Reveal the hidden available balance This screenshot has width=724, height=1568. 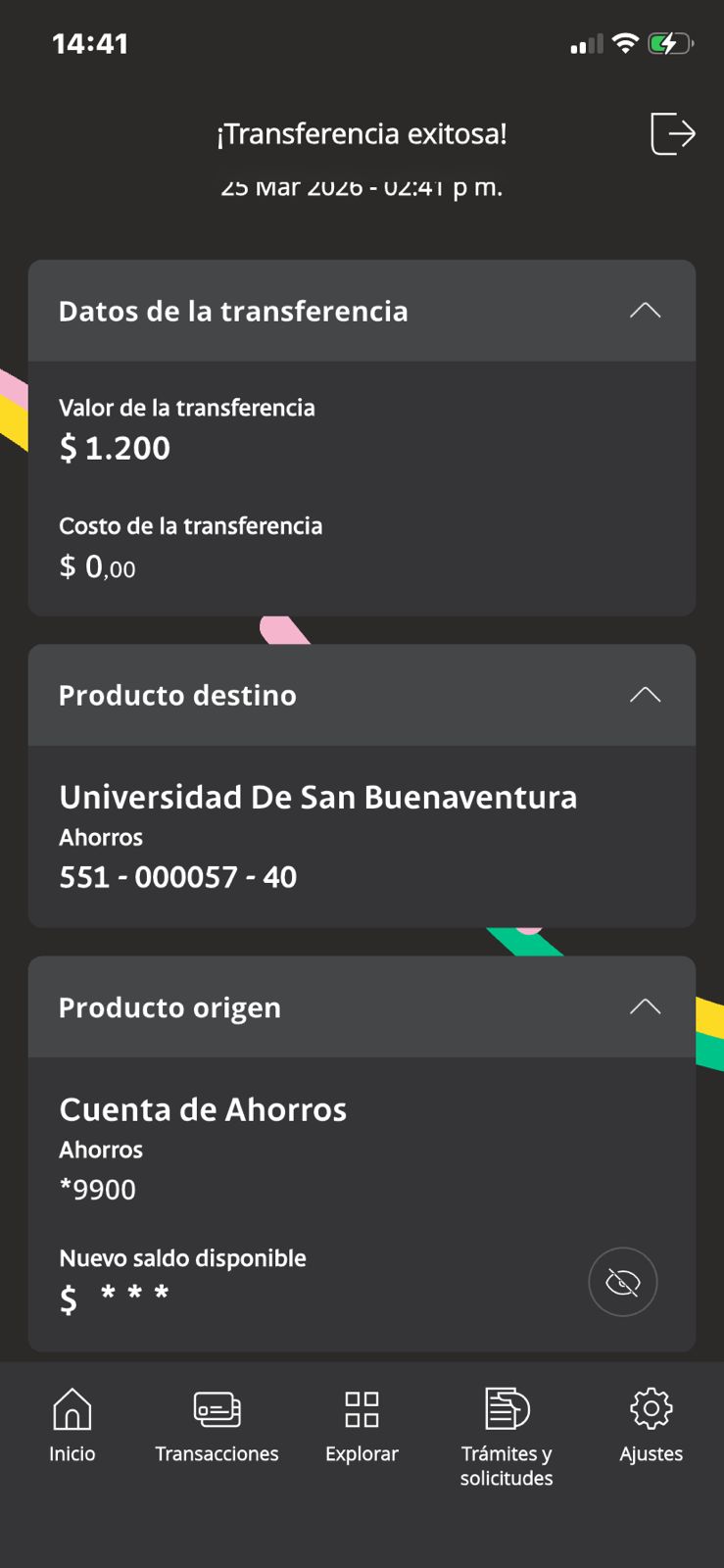point(622,1282)
